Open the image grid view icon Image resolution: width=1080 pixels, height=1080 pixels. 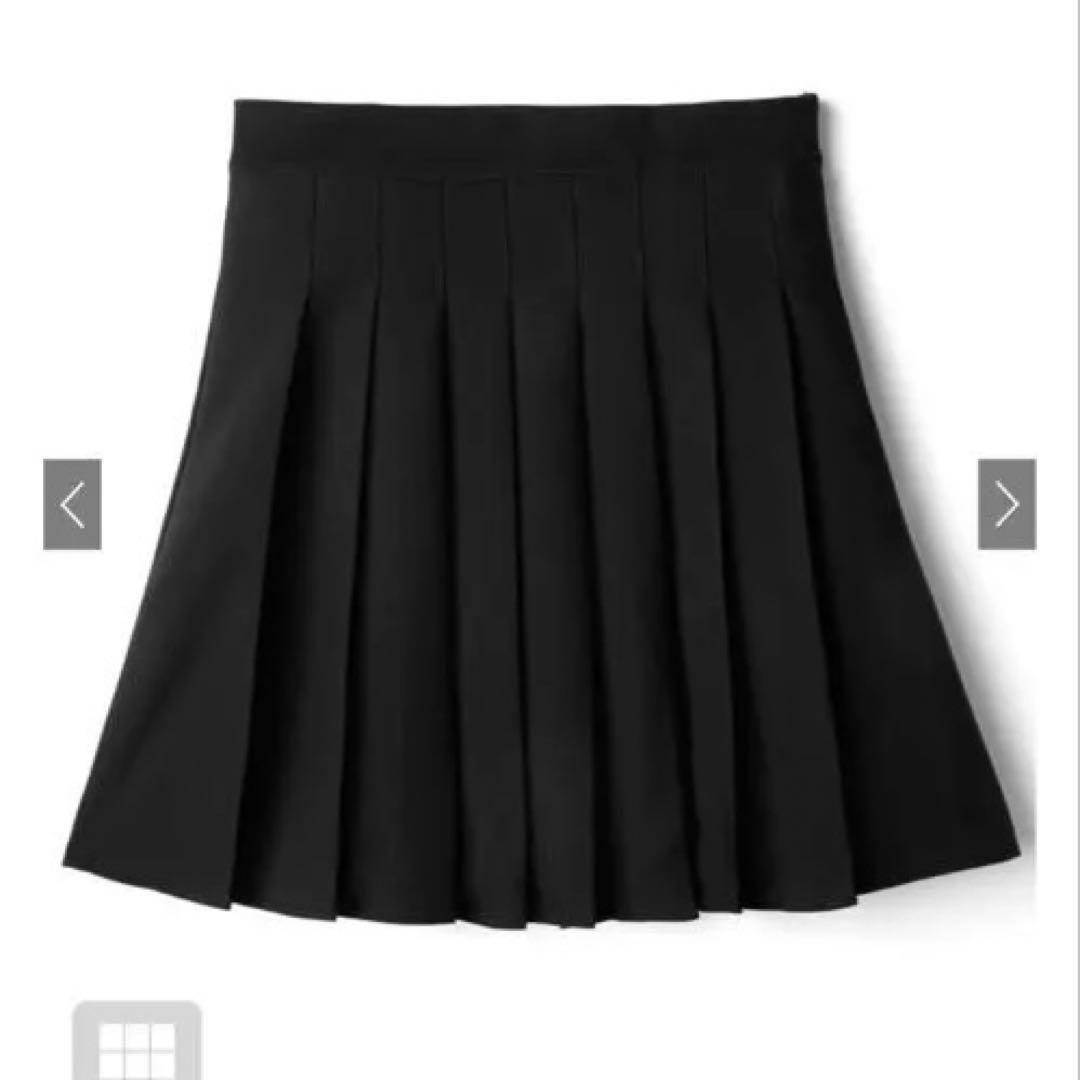point(137,1041)
